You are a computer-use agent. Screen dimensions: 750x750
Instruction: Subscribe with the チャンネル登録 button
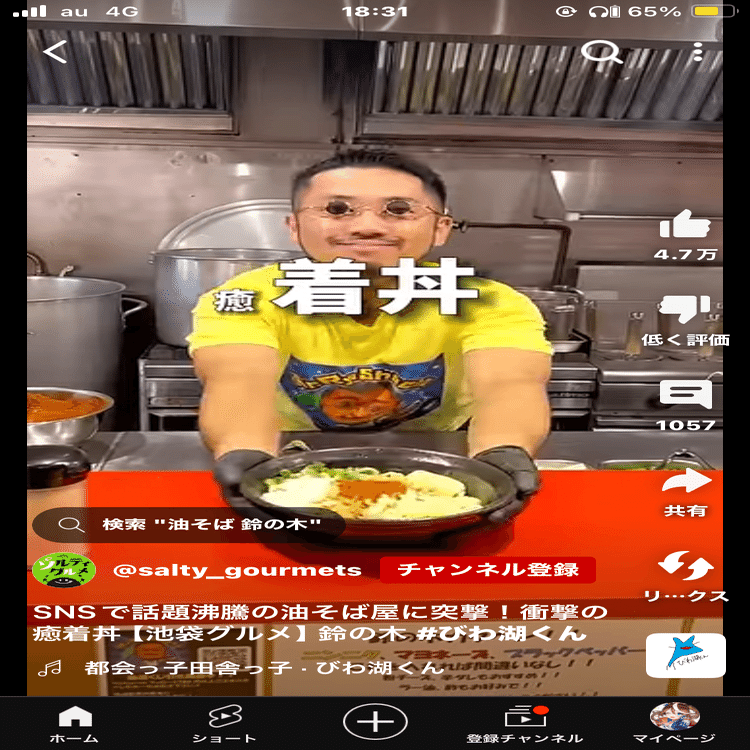click(487, 570)
